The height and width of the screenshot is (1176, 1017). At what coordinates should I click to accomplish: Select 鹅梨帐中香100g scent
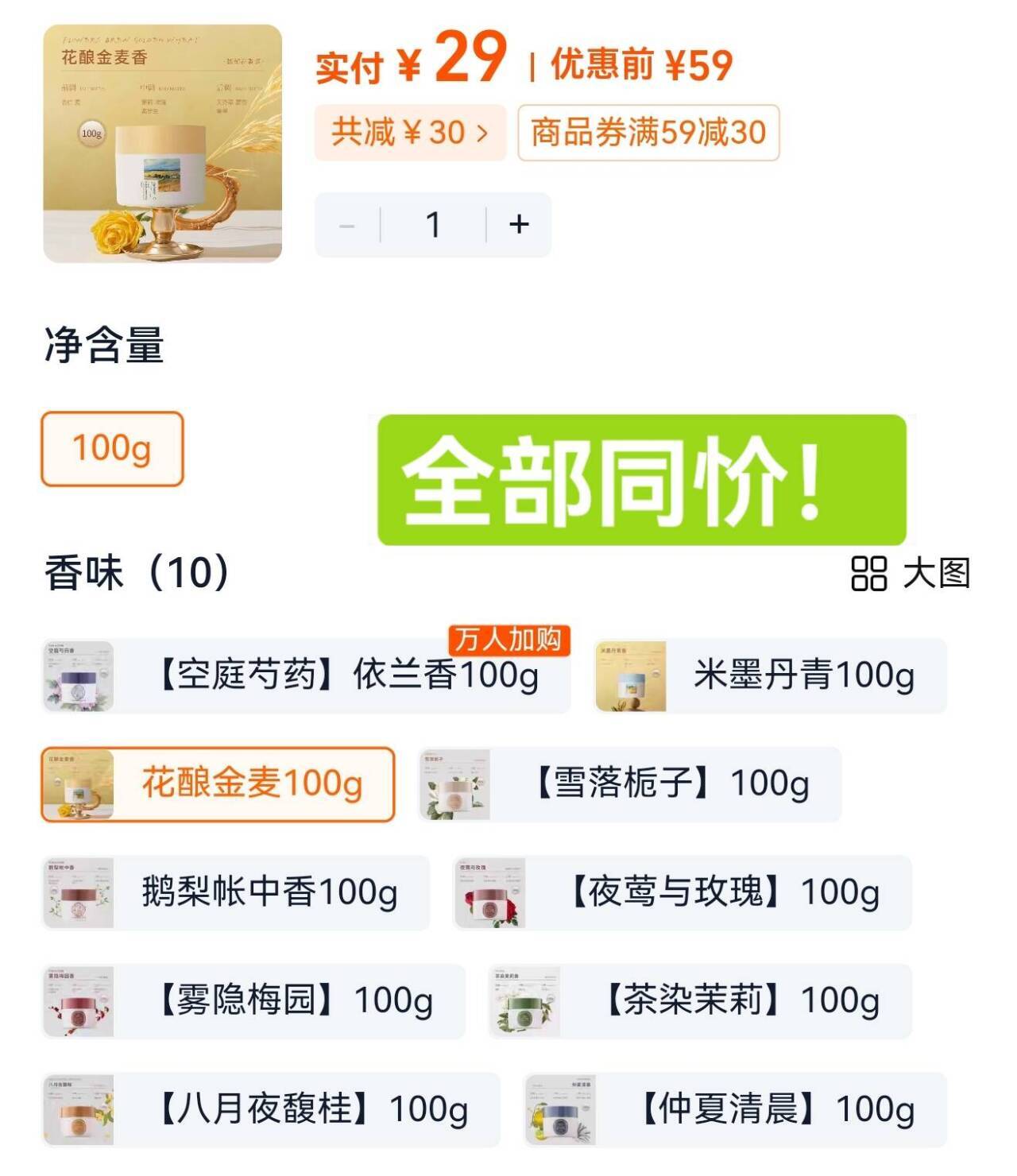236,892
